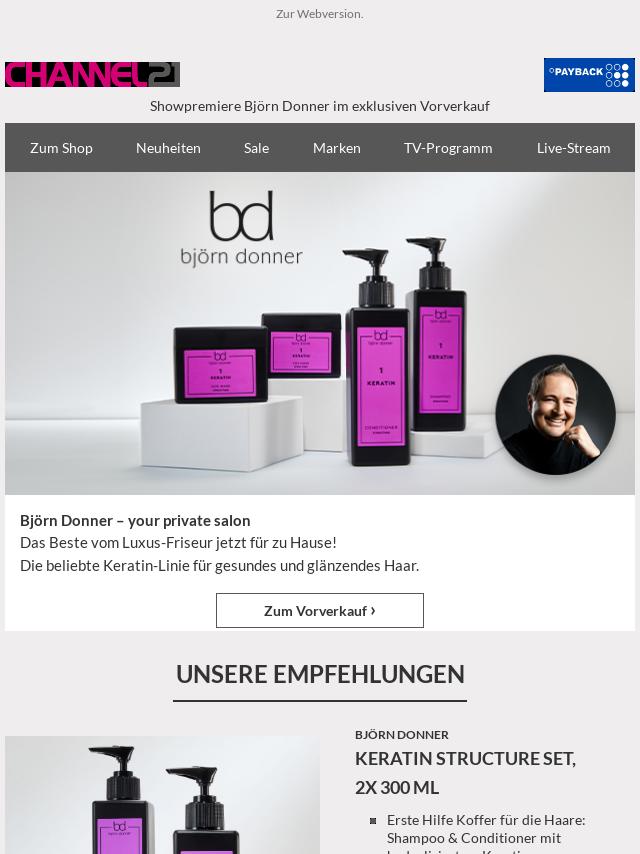Screen dimensions: 640x854
Task: Select the Sale menu item
Action: tap(256, 148)
